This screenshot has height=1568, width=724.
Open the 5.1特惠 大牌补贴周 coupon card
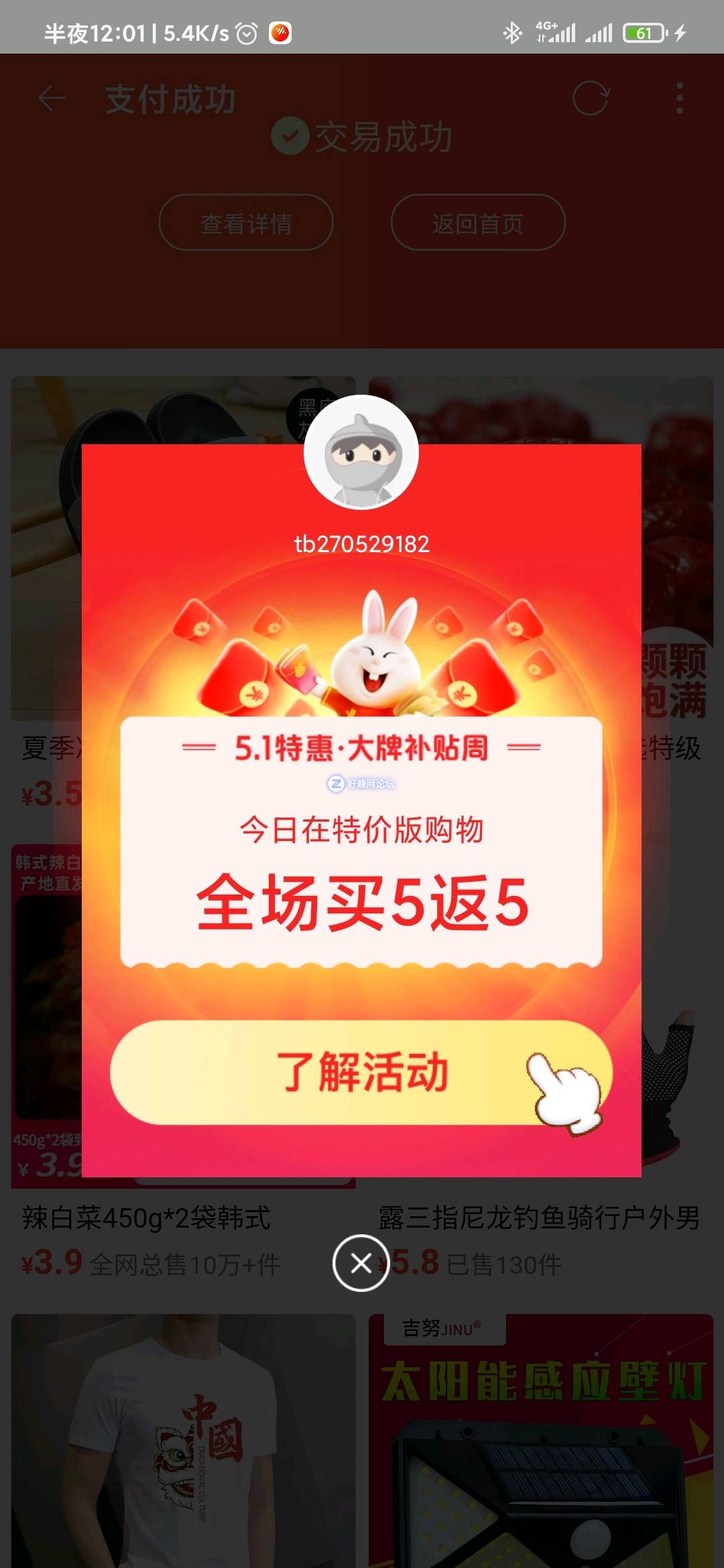tap(361, 841)
